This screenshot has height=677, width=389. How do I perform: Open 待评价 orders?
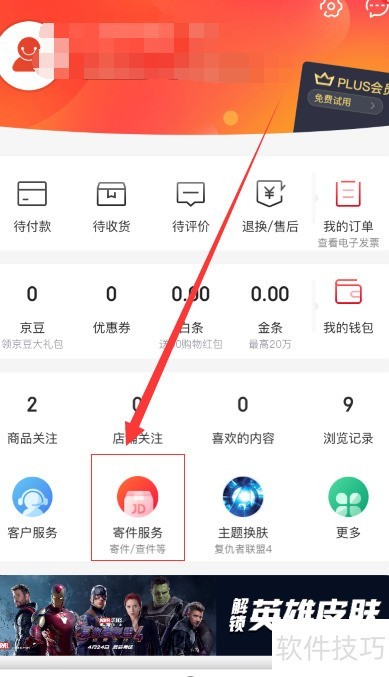click(190, 207)
